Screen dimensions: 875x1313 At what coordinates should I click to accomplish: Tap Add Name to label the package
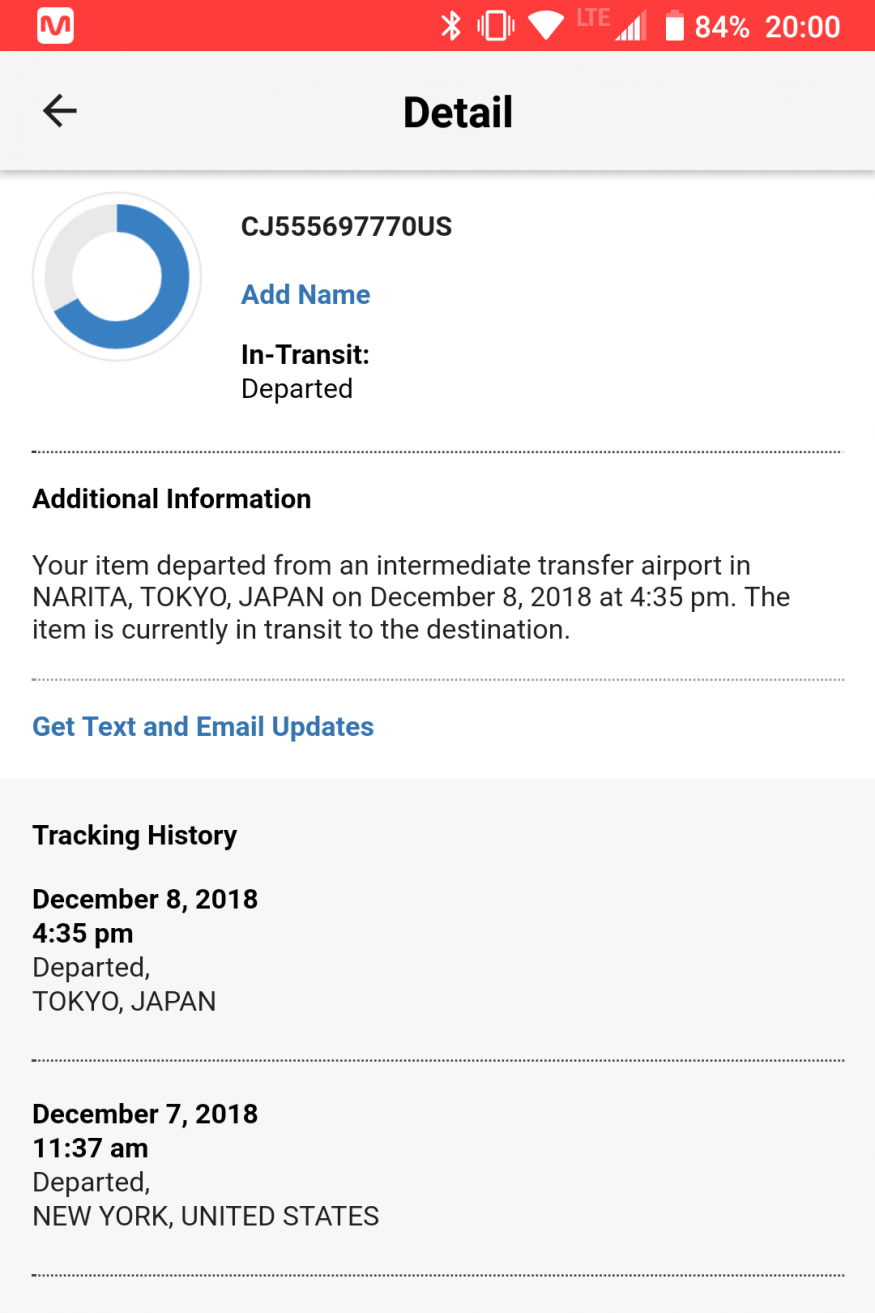(x=306, y=295)
